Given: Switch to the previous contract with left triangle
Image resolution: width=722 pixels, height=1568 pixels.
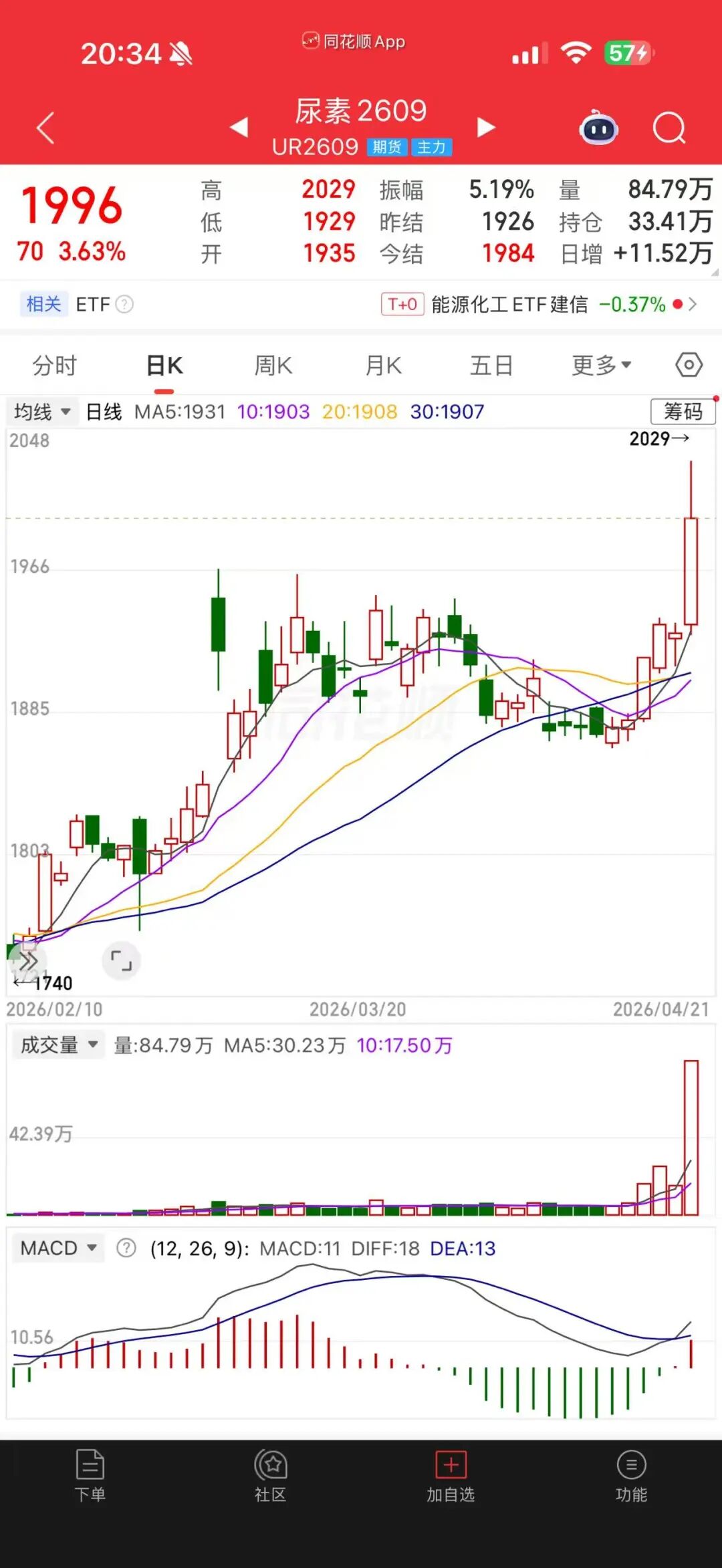Looking at the screenshot, I should coord(239,127).
